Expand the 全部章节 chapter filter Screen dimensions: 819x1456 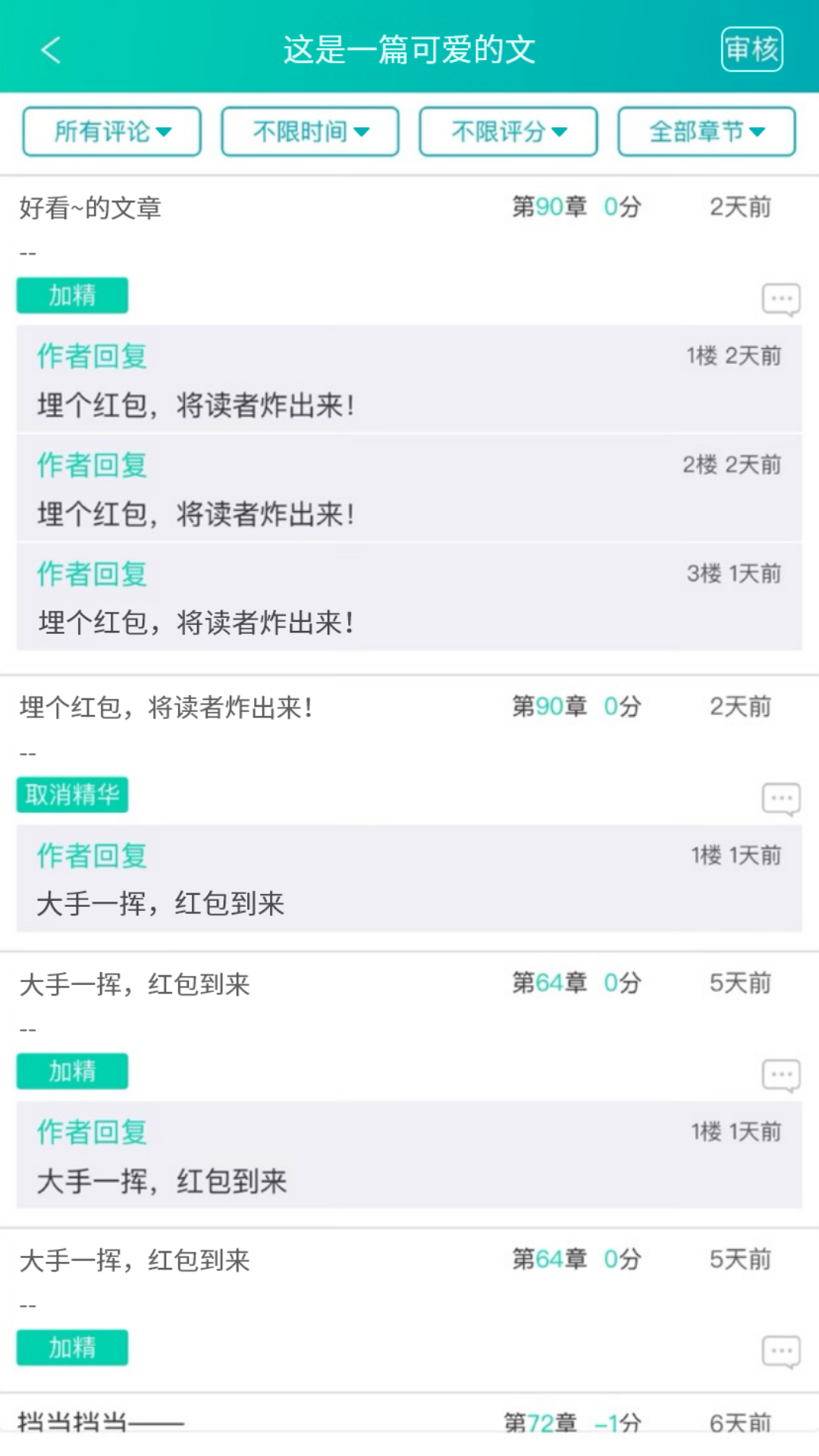pyautogui.click(x=706, y=132)
